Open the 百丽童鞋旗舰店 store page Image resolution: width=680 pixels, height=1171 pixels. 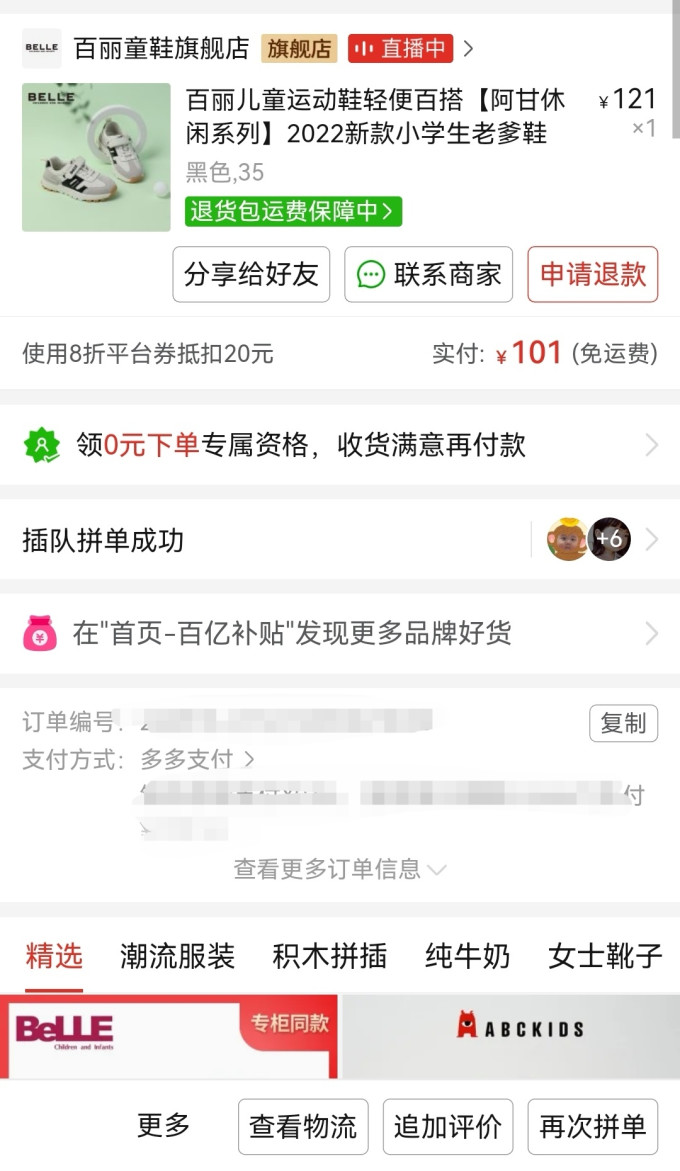point(161,49)
